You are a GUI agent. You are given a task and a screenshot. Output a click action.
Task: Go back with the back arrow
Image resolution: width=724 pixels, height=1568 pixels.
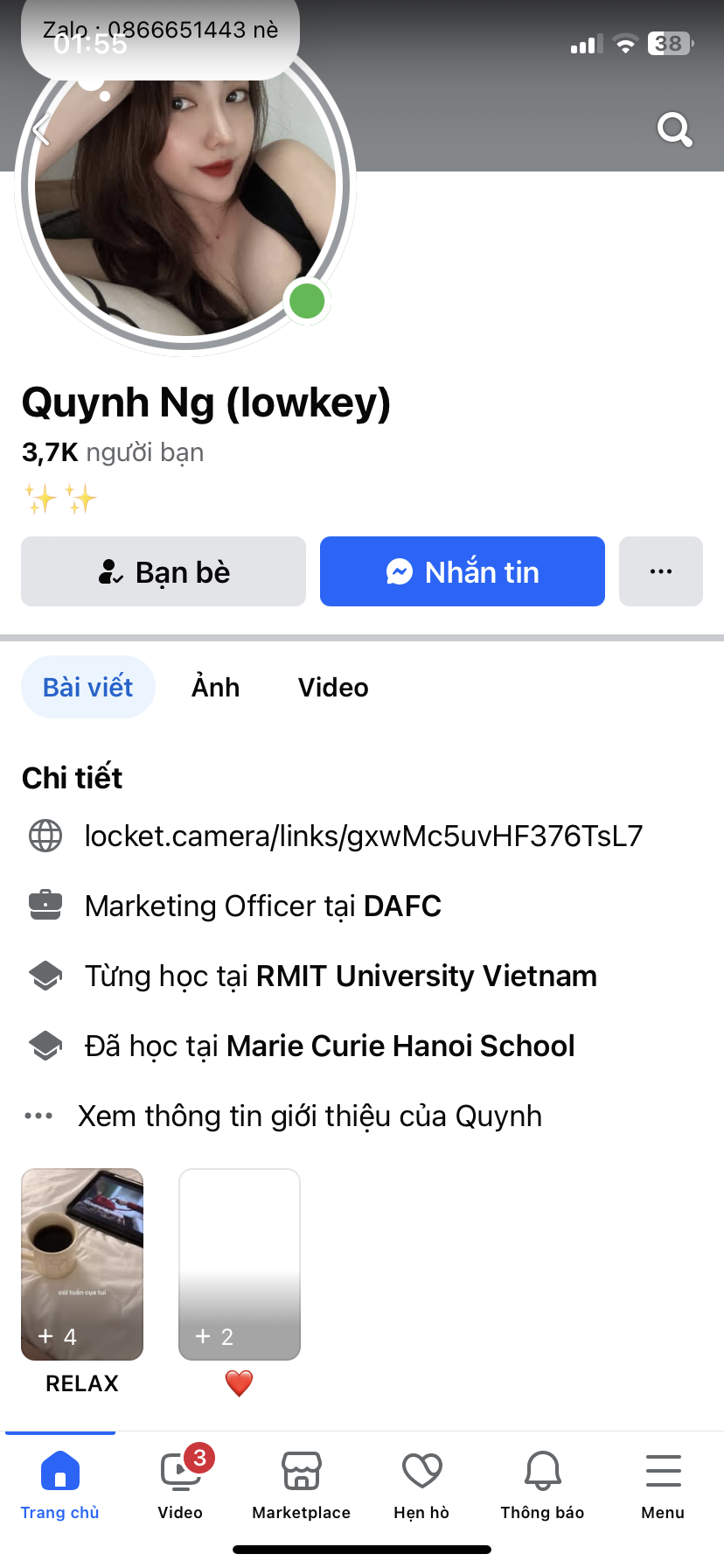(40, 130)
